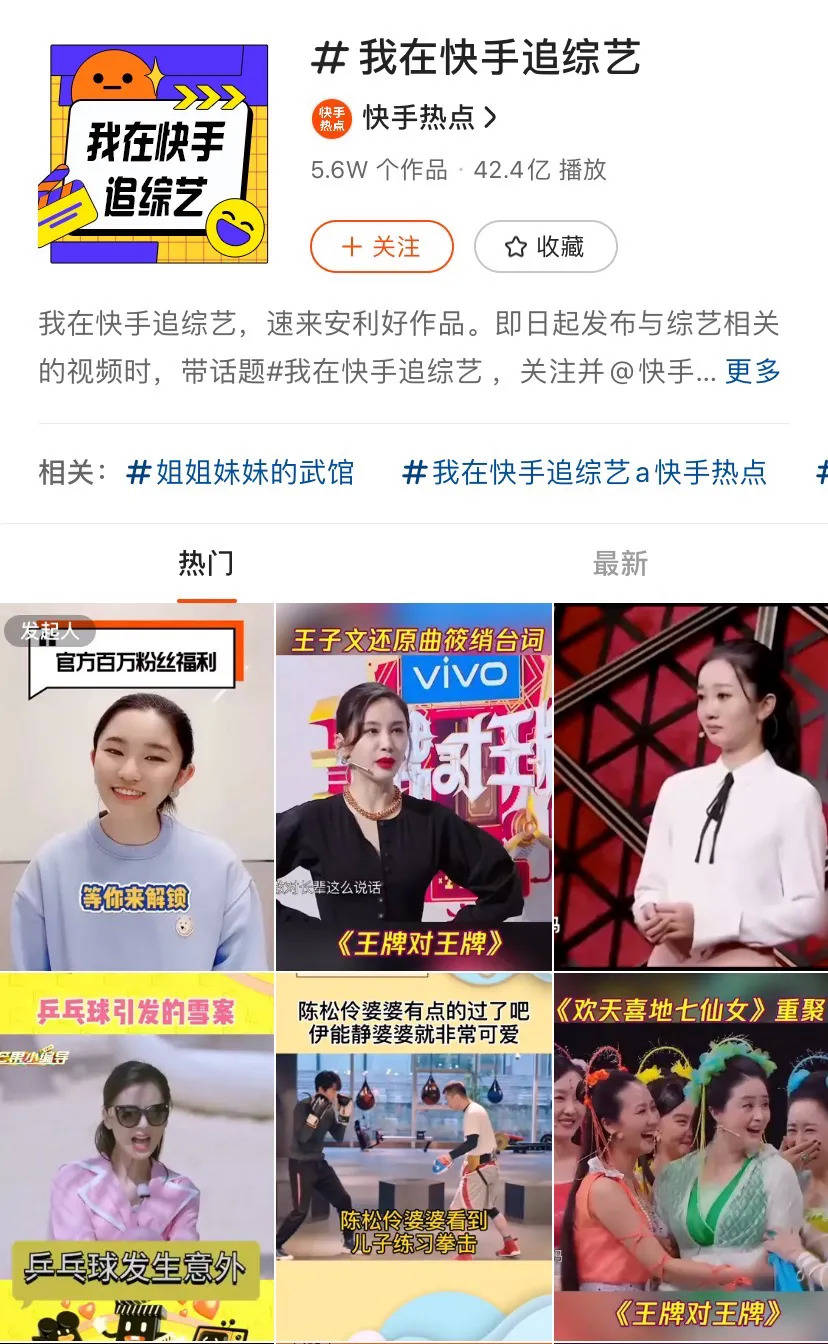Open related topic #姐姐妹妹的武馆

click(241, 472)
